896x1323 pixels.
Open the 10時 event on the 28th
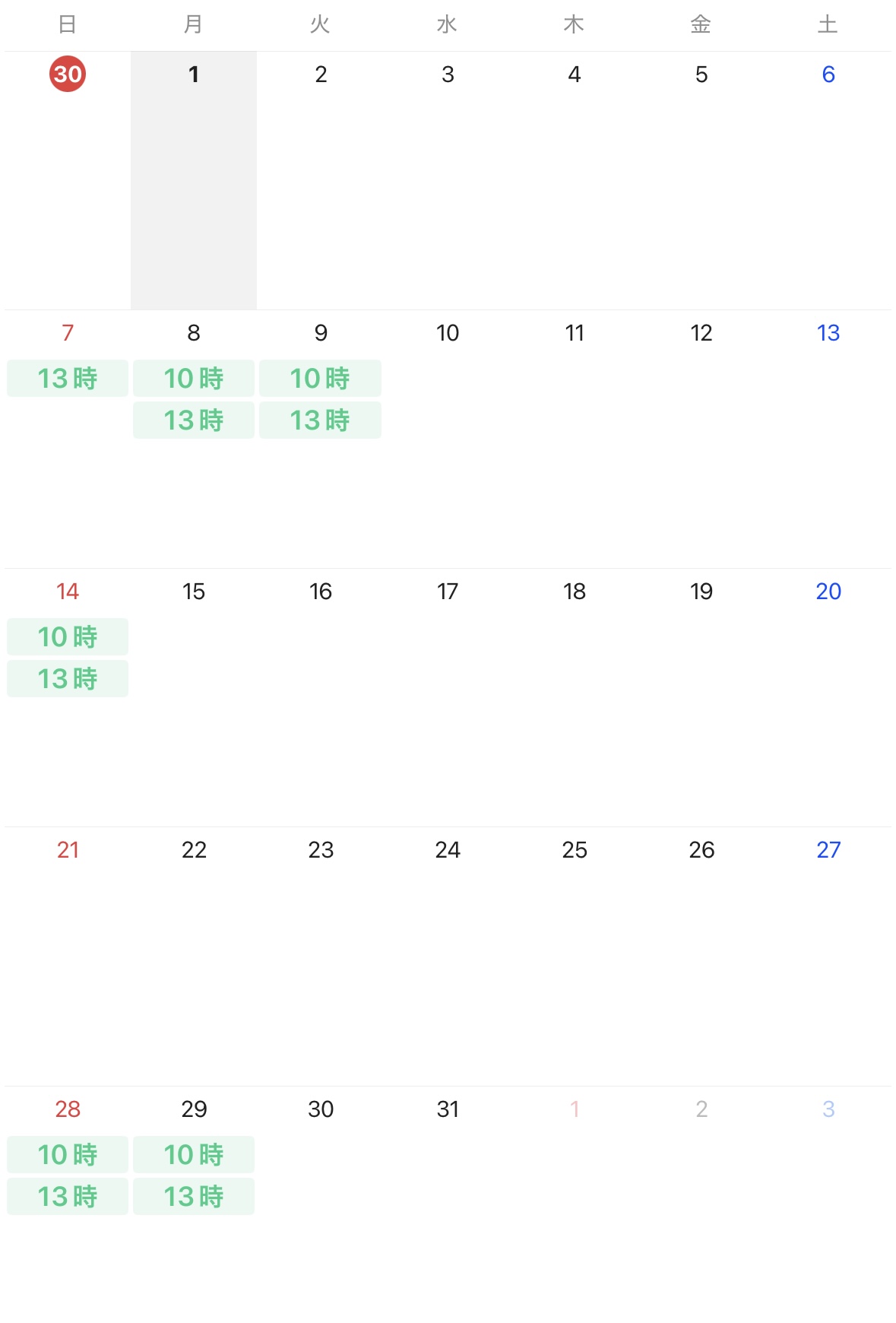[x=68, y=1154]
